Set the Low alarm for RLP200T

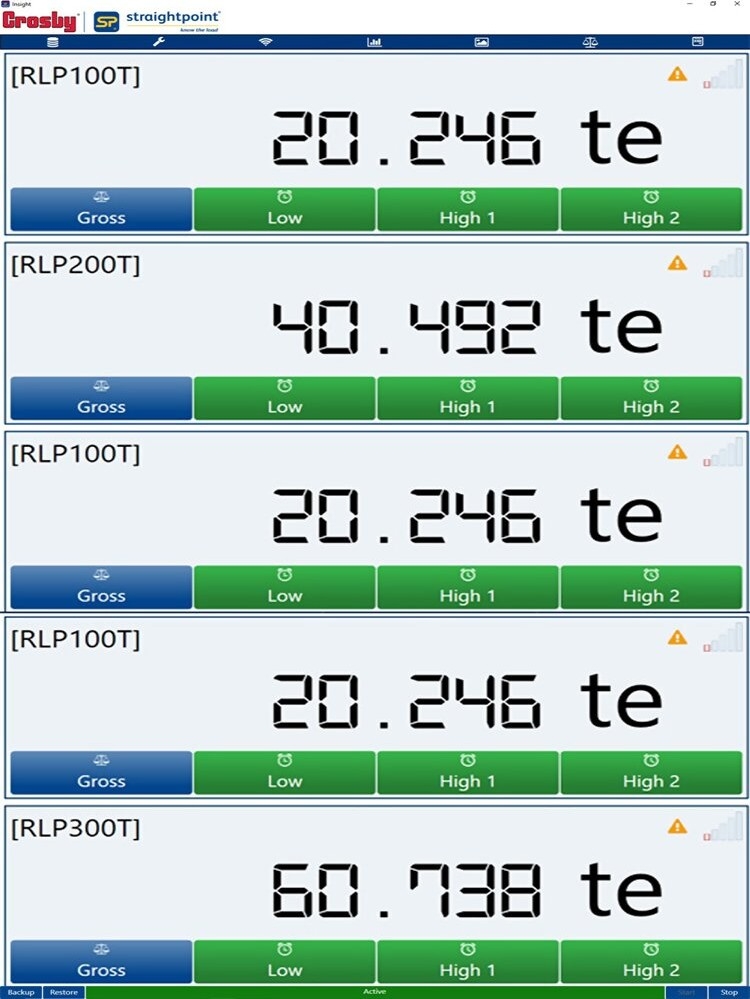[285, 398]
